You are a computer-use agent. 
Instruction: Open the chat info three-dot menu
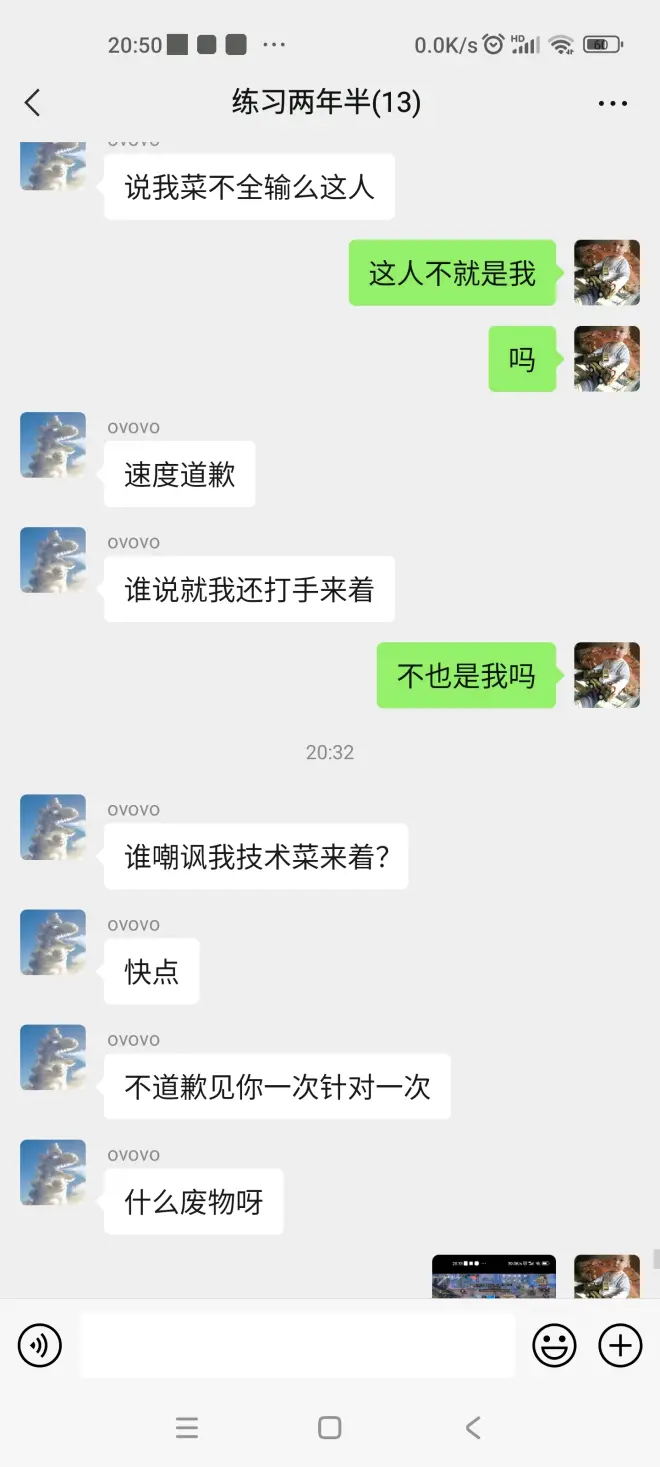point(612,103)
